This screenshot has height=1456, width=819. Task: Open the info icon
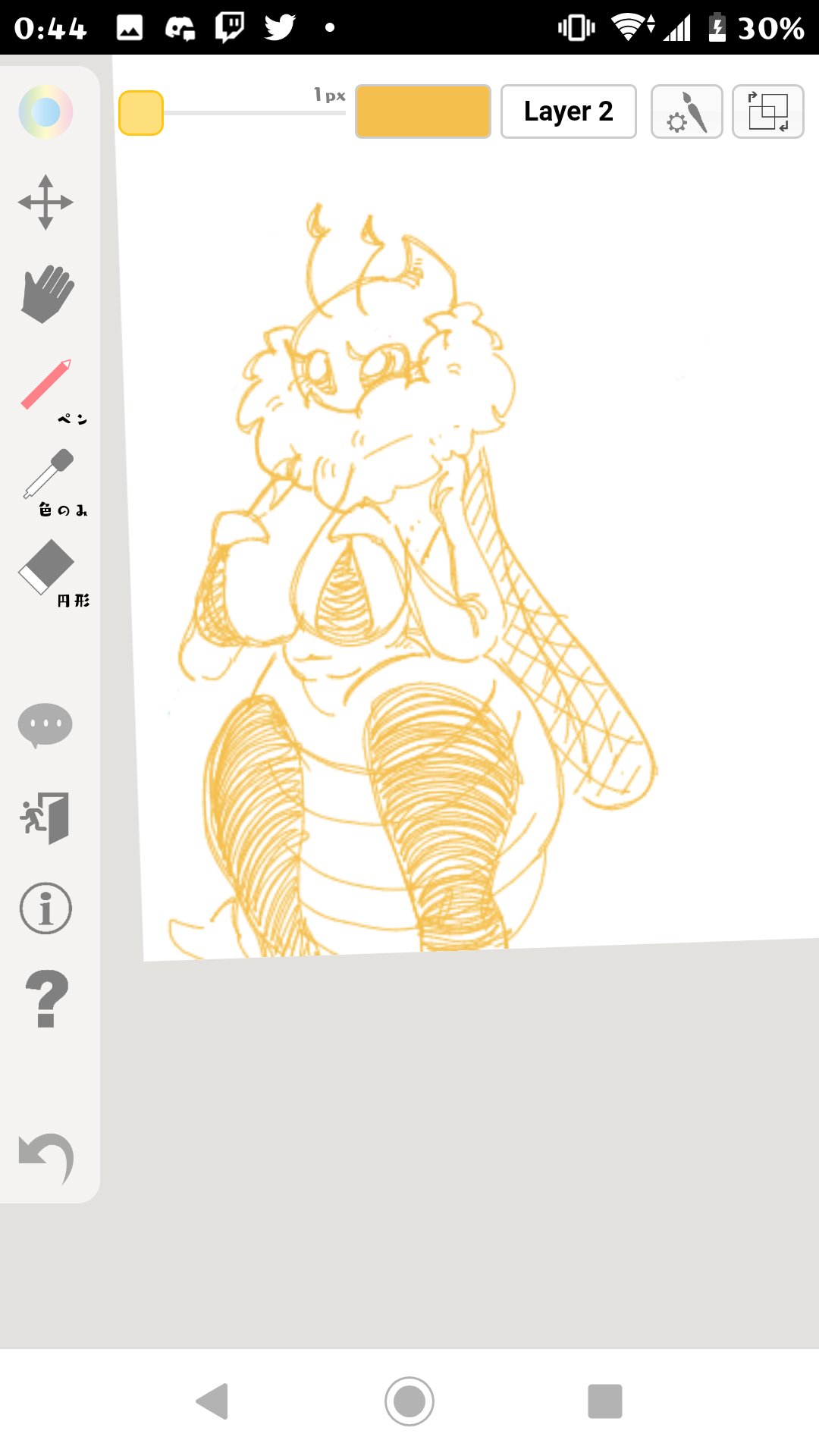point(45,908)
